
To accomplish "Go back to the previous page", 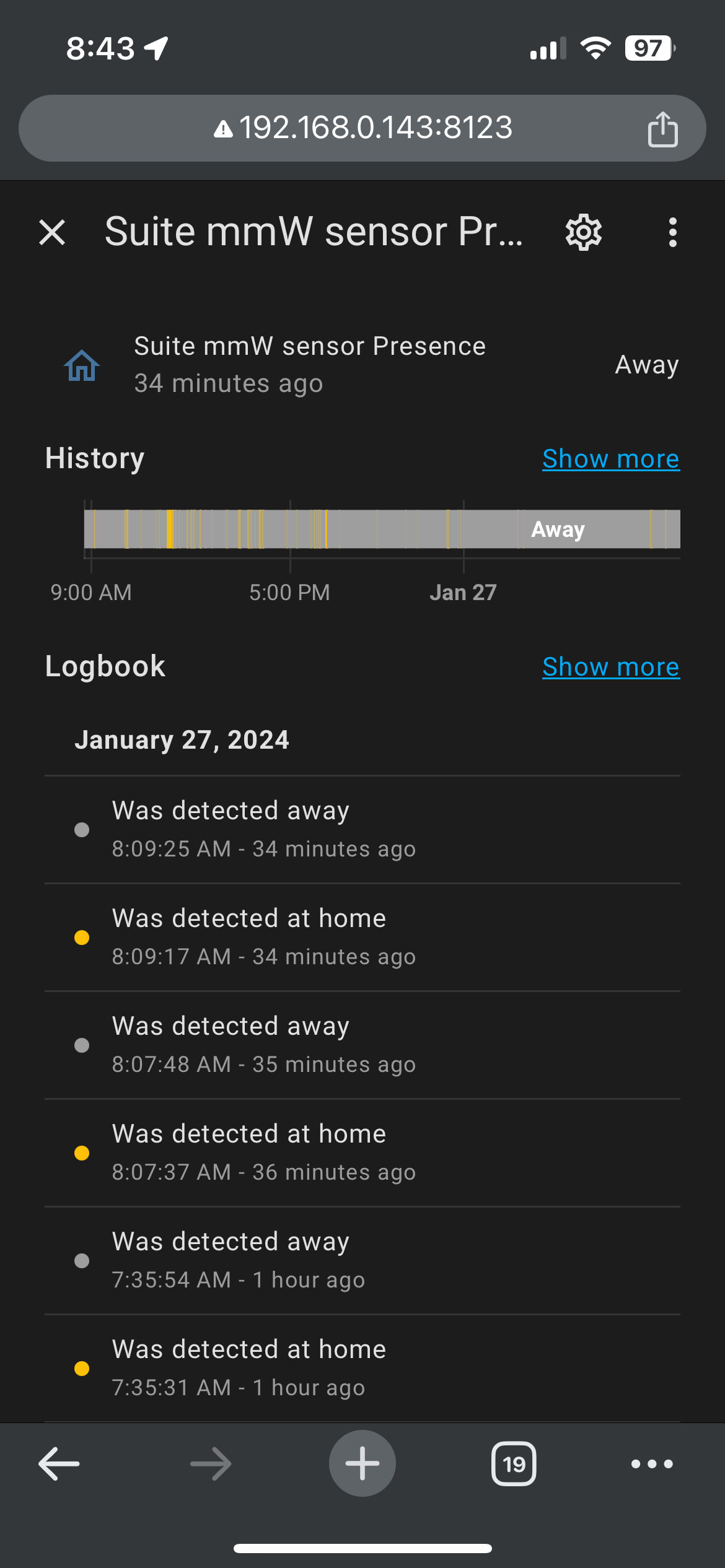I will click(59, 1464).
